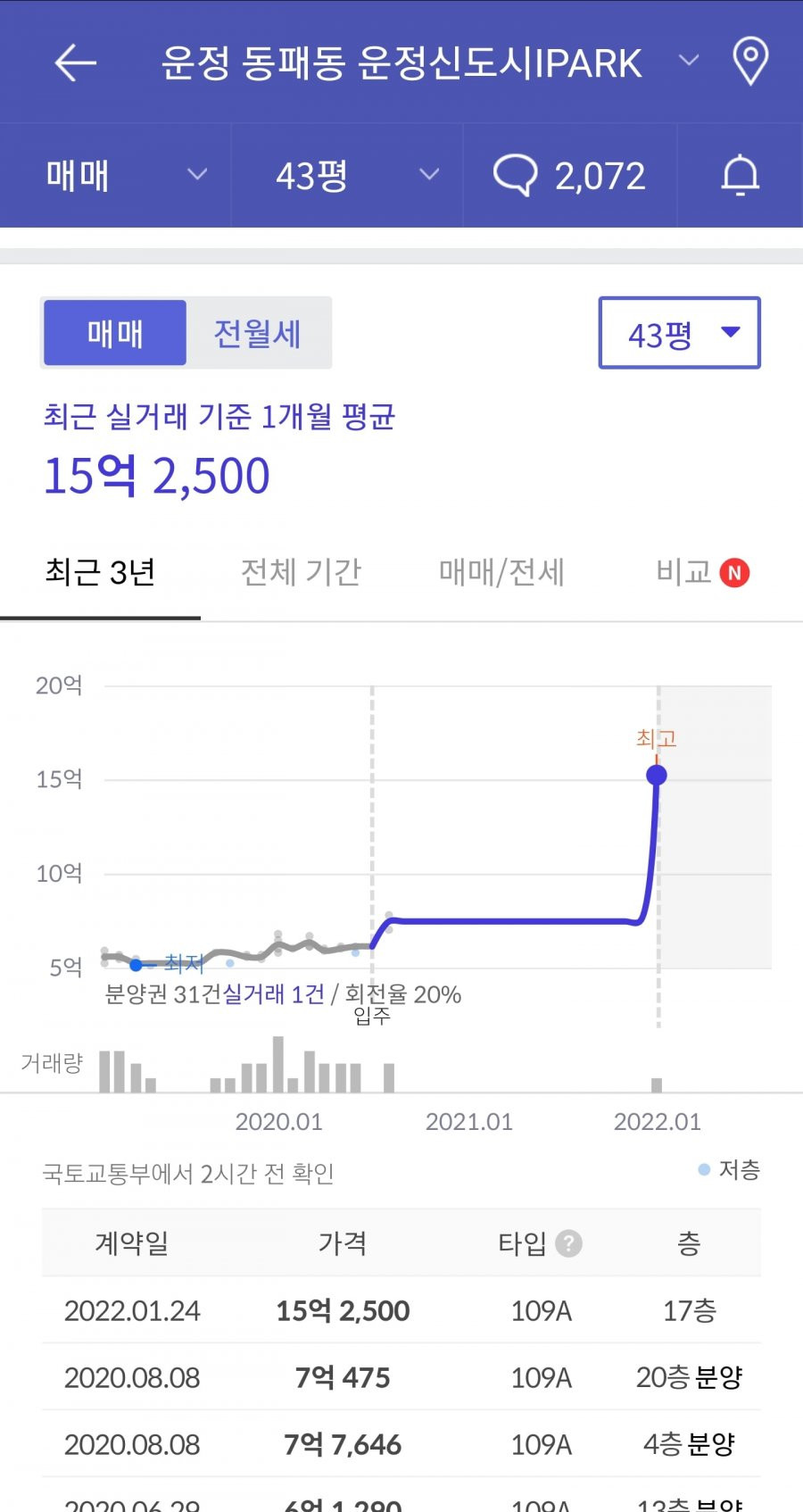Screen dimensions: 803x1512
Task: Open the map location pin
Action: 750,62
